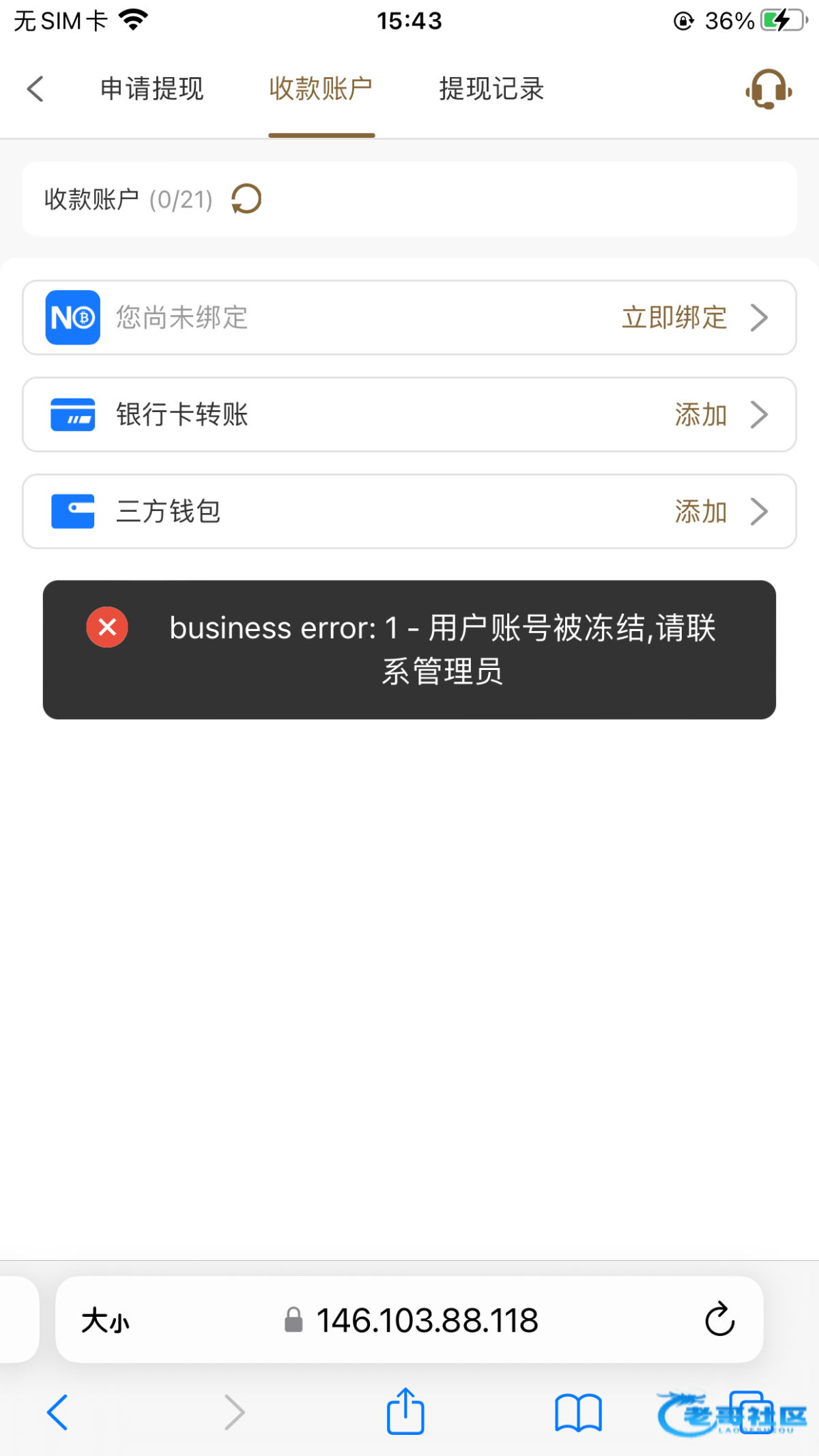The image size is (819, 1456).
Task: Tap 立即绑定 to bind the wallet
Action: (x=674, y=317)
